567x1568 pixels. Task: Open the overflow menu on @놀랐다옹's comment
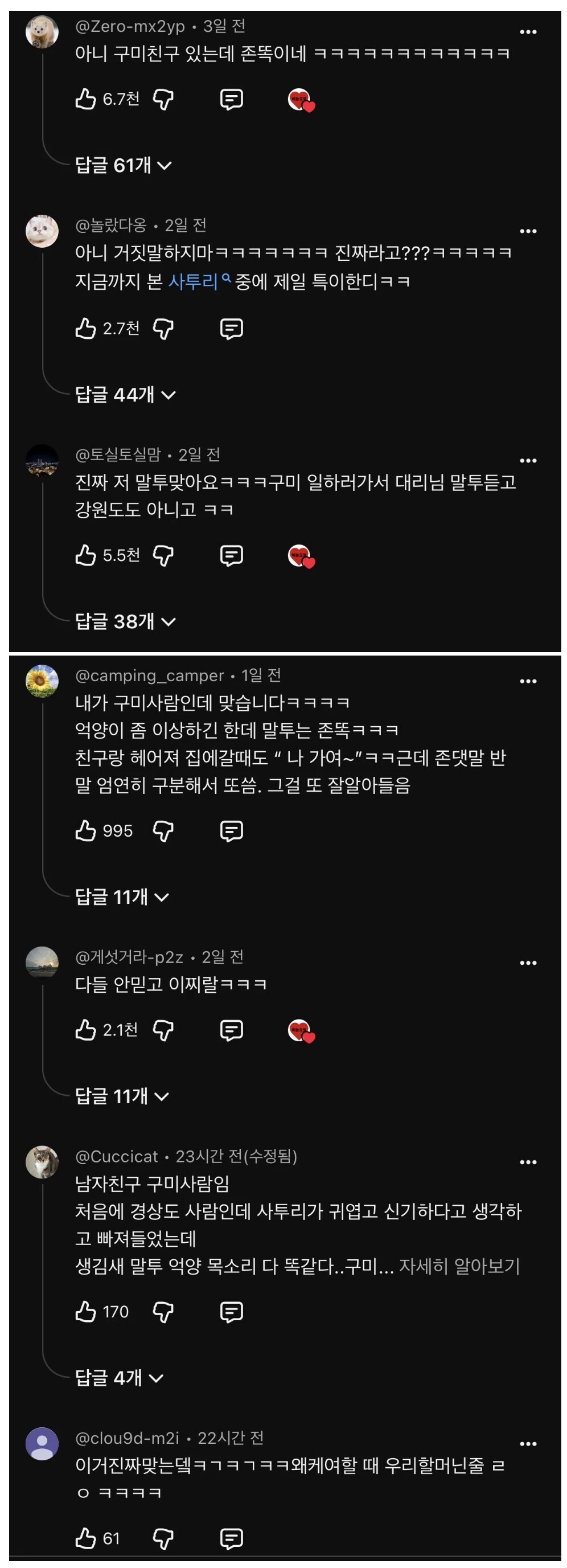(x=528, y=231)
